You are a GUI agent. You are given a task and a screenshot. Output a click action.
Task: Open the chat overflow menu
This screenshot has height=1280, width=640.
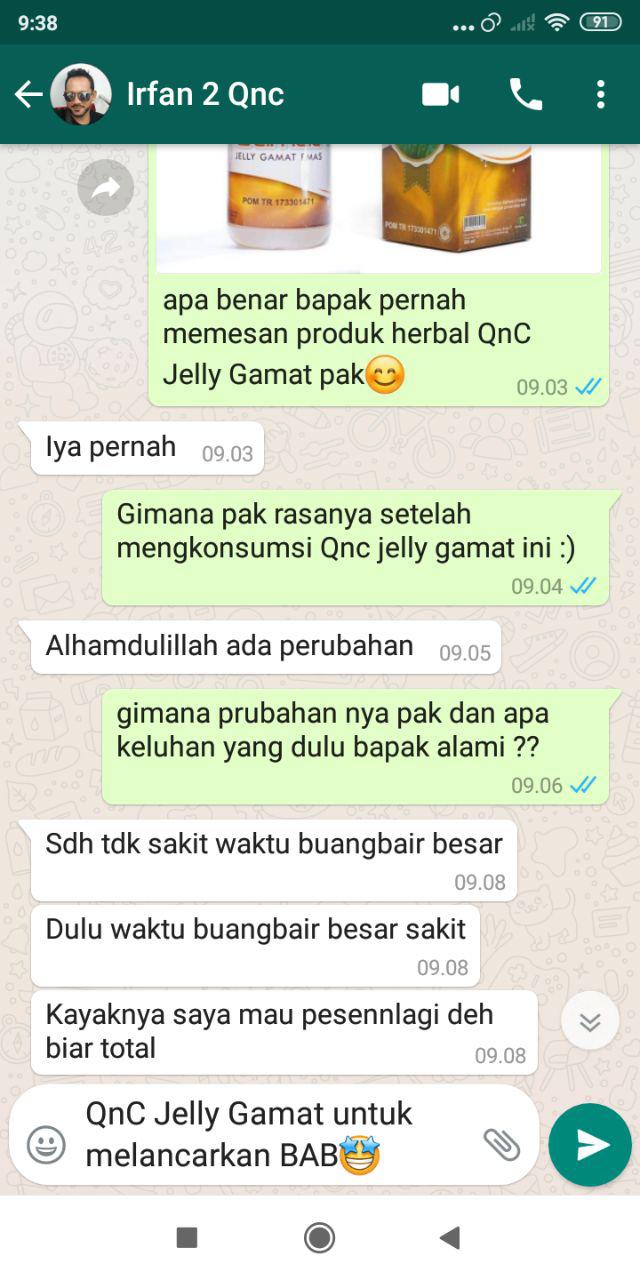click(x=600, y=95)
